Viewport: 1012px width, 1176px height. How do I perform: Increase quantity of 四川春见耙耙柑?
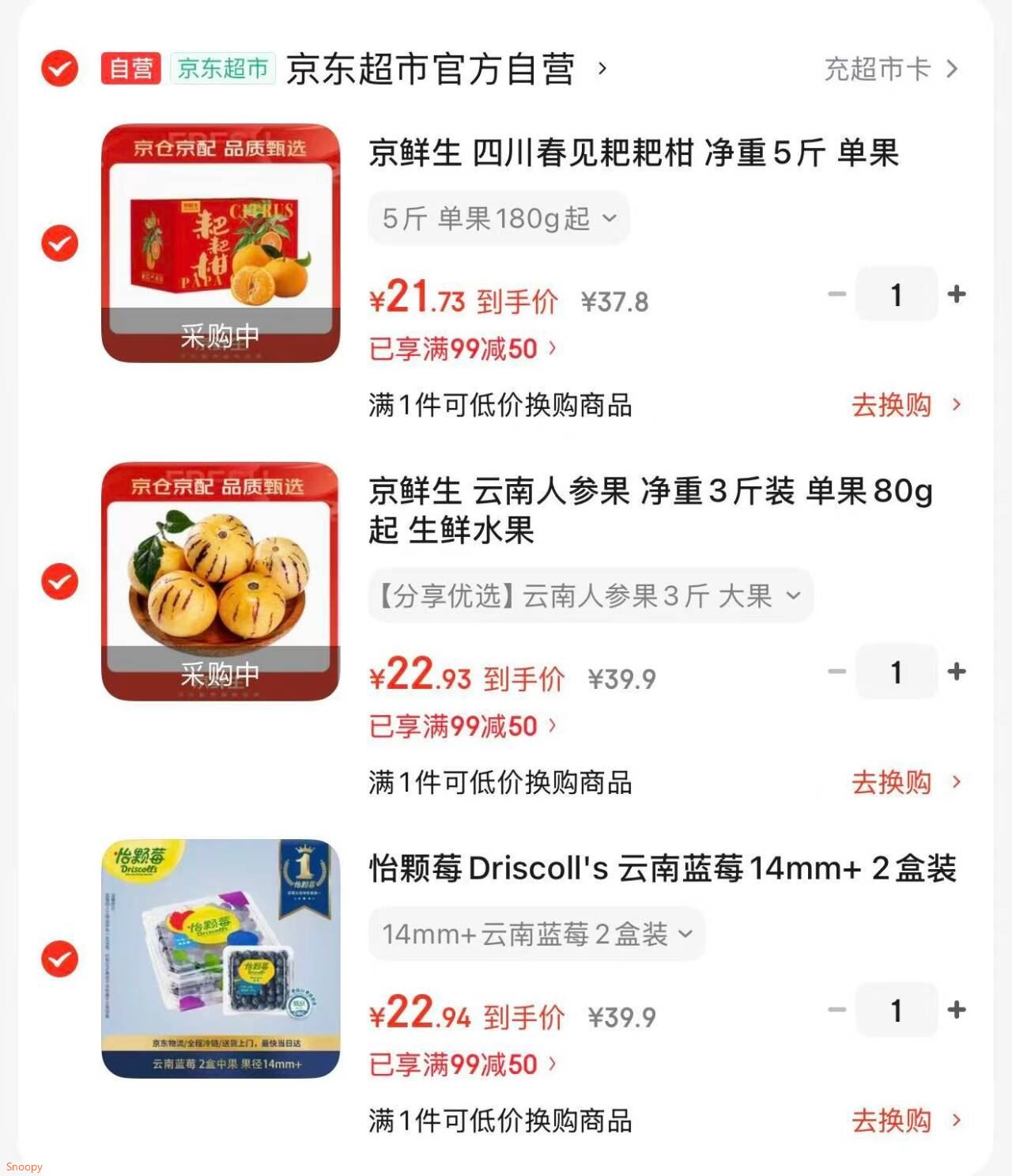(x=957, y=294)
